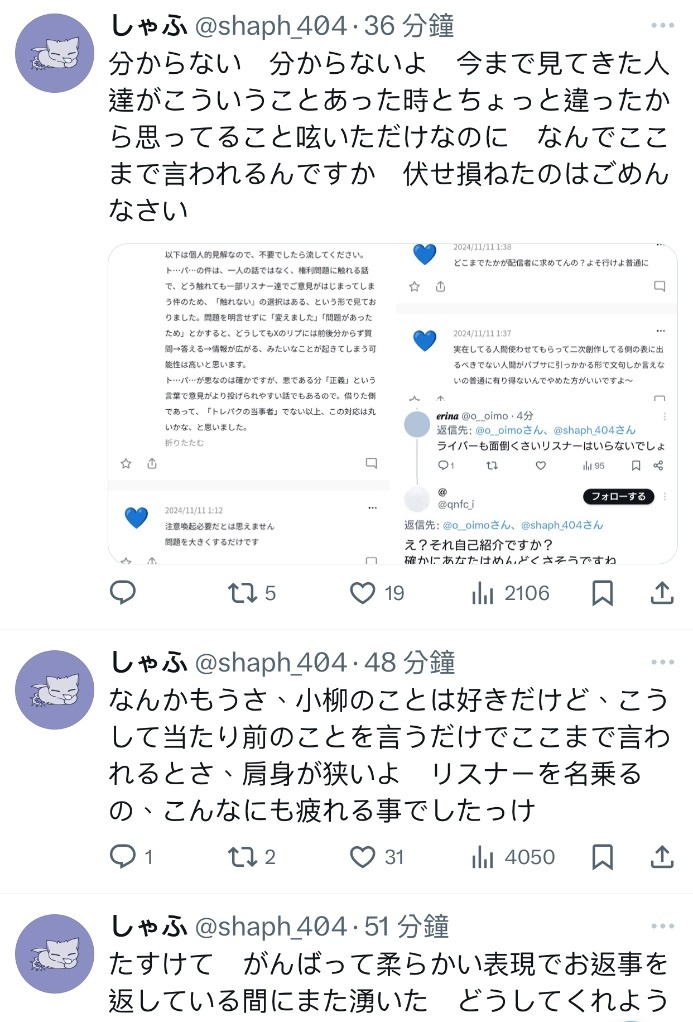Image resolution: width=693 pixels, height=1022 pixels.
Task: Share the 36 分鐘 post
Action: (661, 593)
